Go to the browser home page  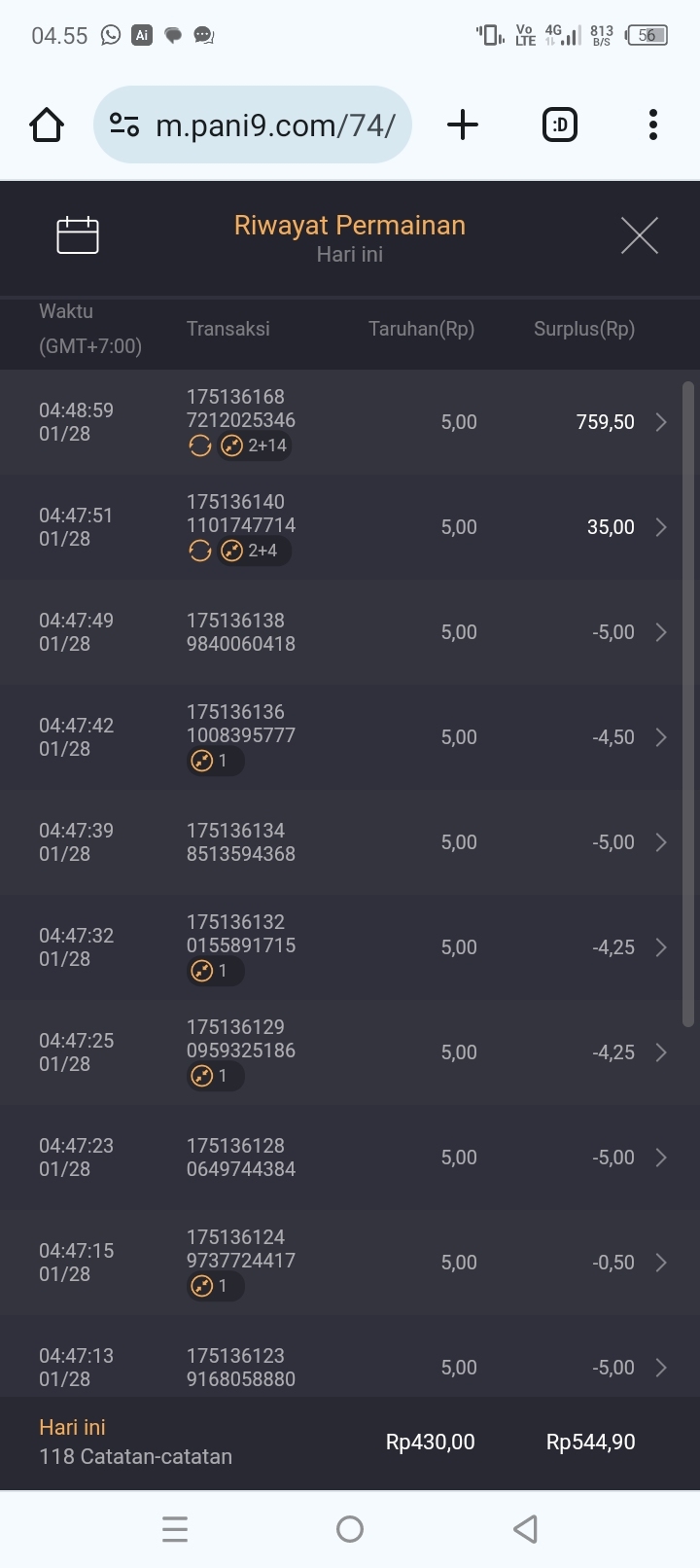pos(47,125)
